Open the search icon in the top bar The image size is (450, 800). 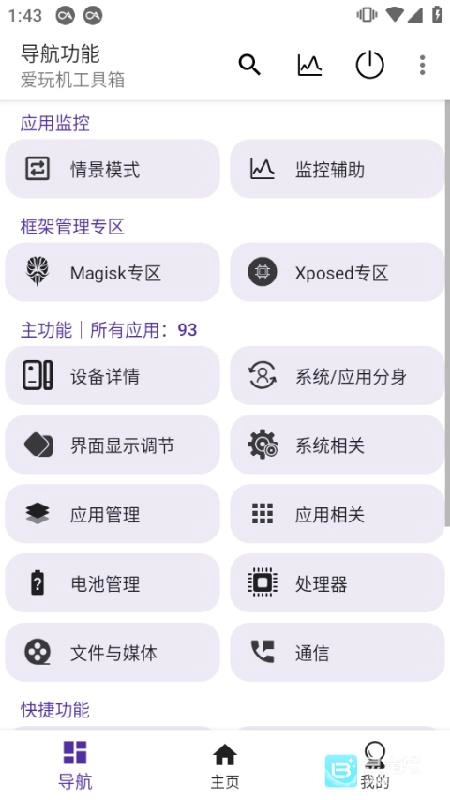[x=249, y=65]
